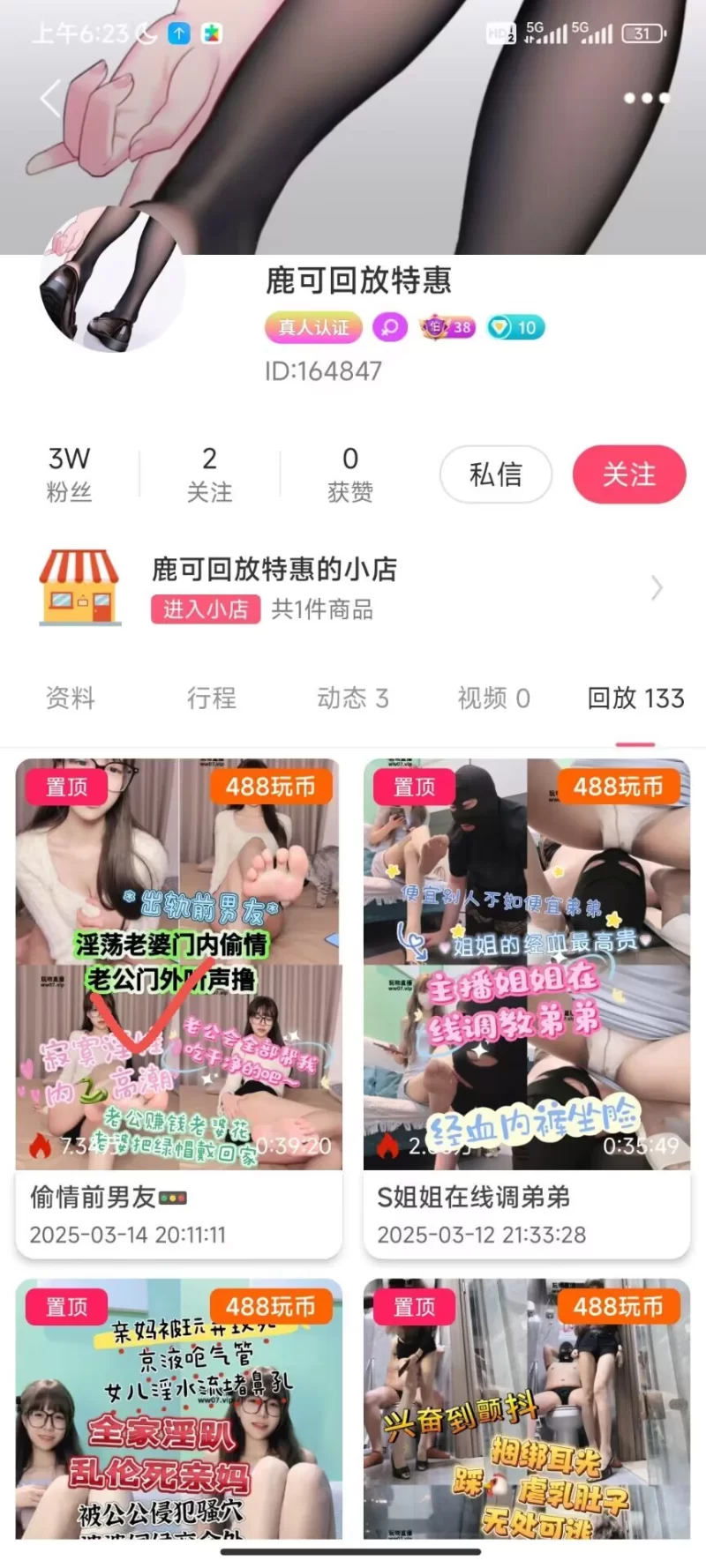Open the shop row via its chevron

tap(657, 588)
